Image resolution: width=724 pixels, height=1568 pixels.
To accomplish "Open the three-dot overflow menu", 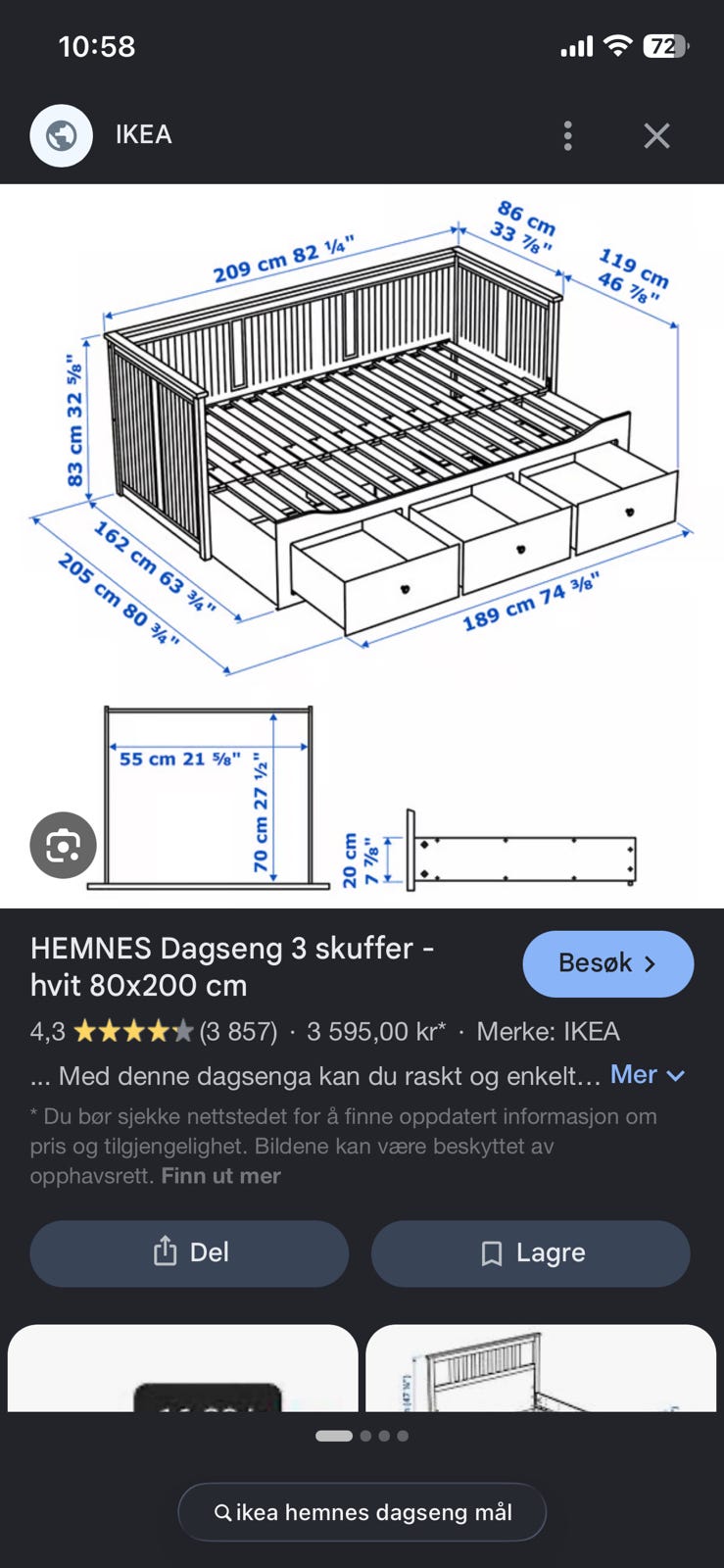I will pyautogui.click(x=568, y=135).
